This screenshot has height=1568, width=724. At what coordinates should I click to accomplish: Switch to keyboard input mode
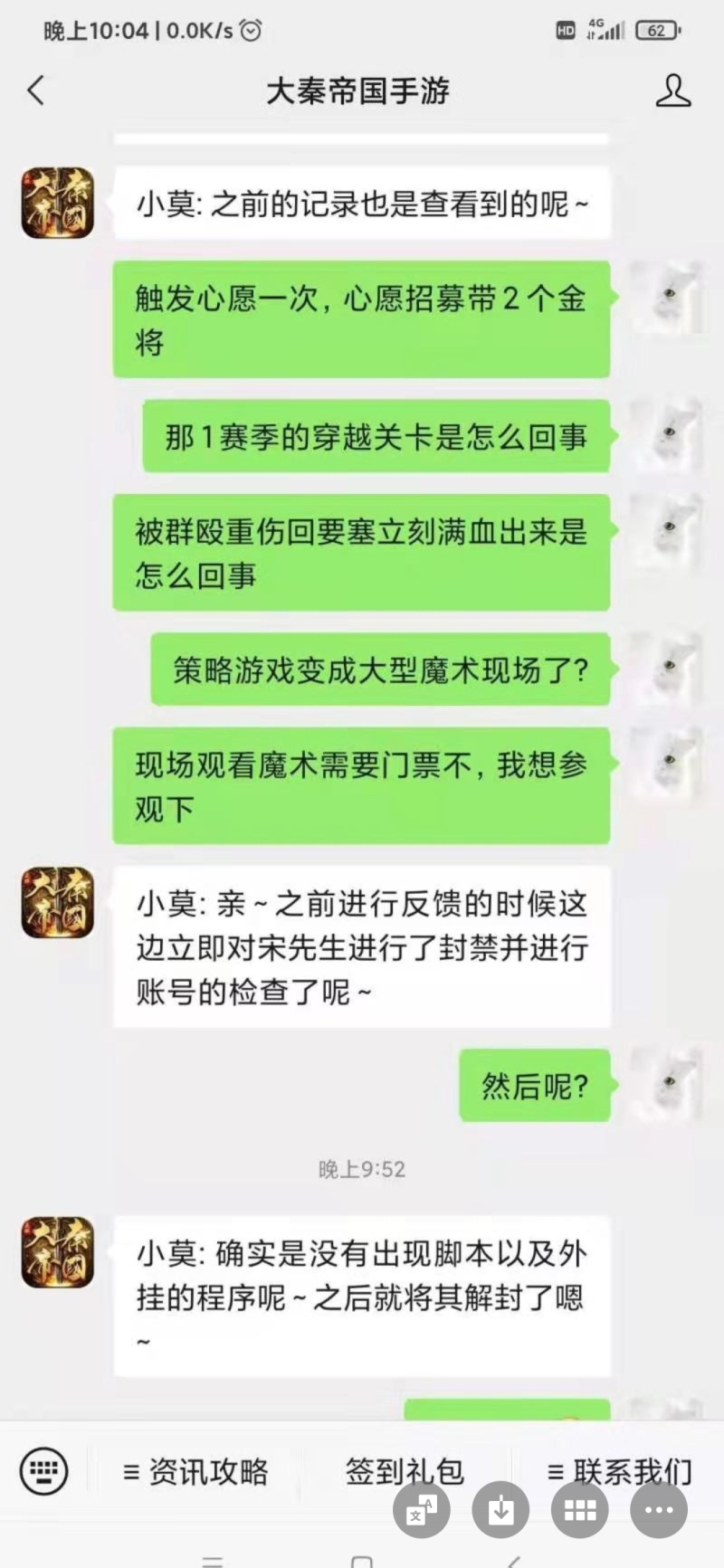(43, 1470)
